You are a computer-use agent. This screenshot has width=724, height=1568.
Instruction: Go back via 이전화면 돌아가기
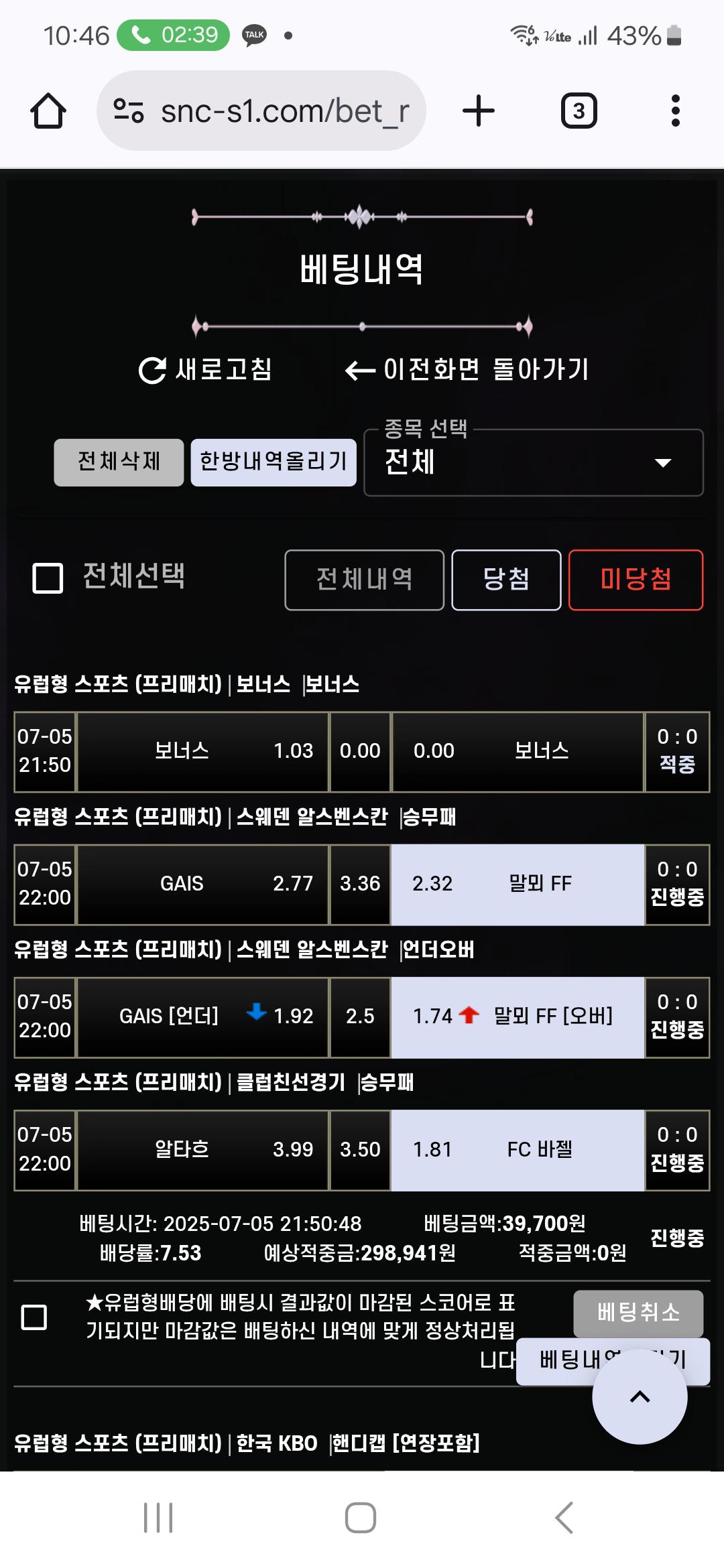click(467, 369)
